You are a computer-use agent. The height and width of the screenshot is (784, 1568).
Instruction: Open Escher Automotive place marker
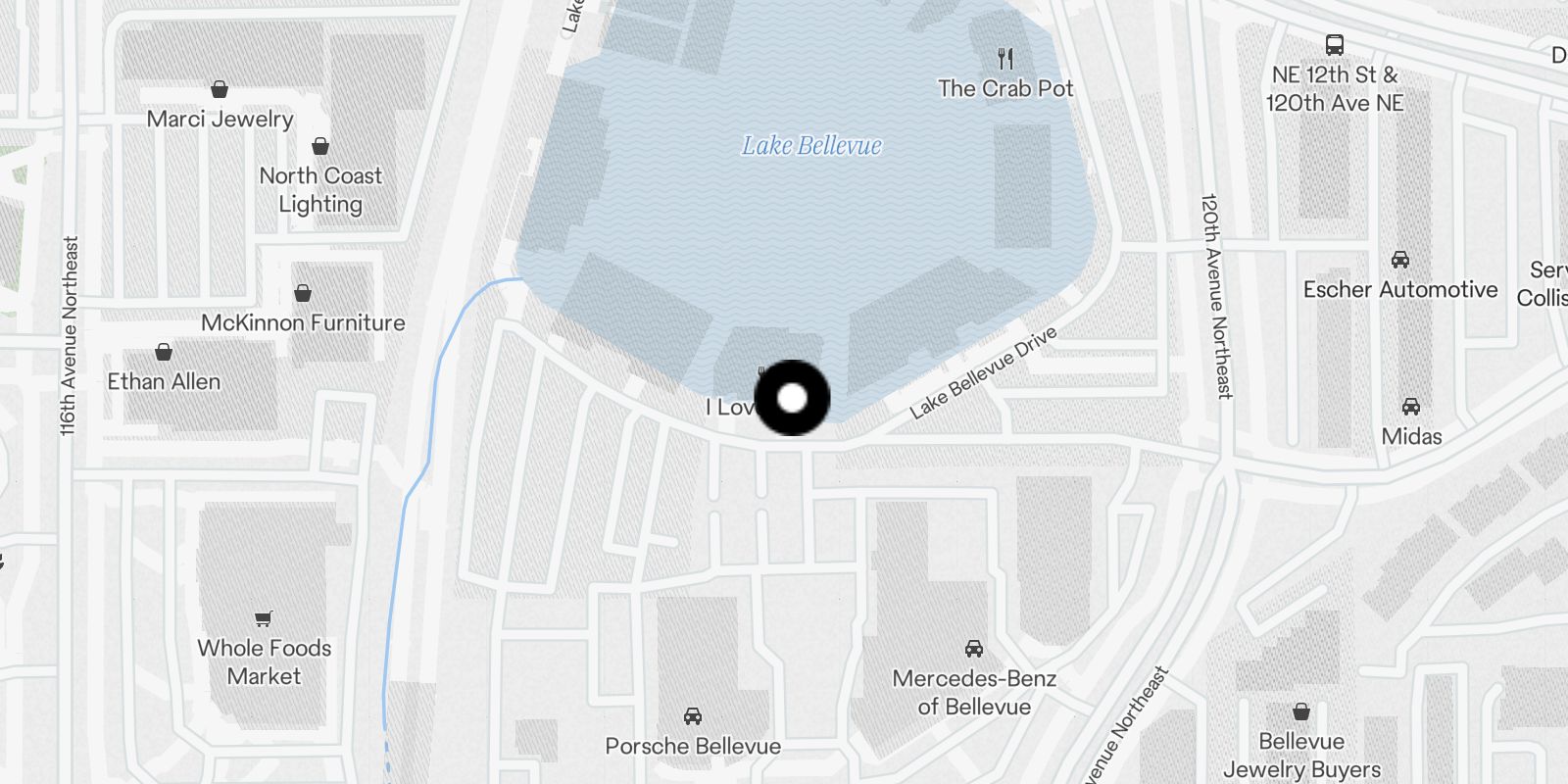pyautogui.click(x=1400, y=261)
